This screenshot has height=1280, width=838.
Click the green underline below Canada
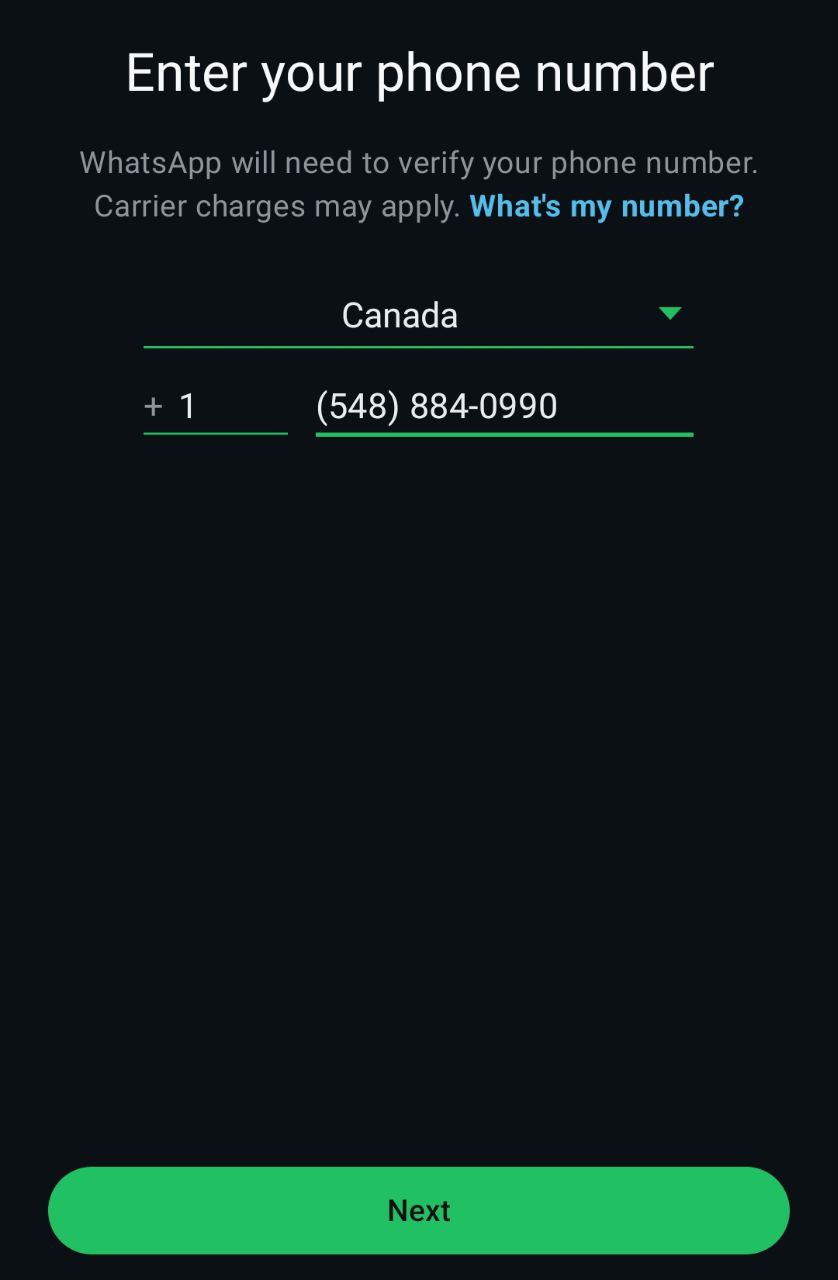[418, 345]
